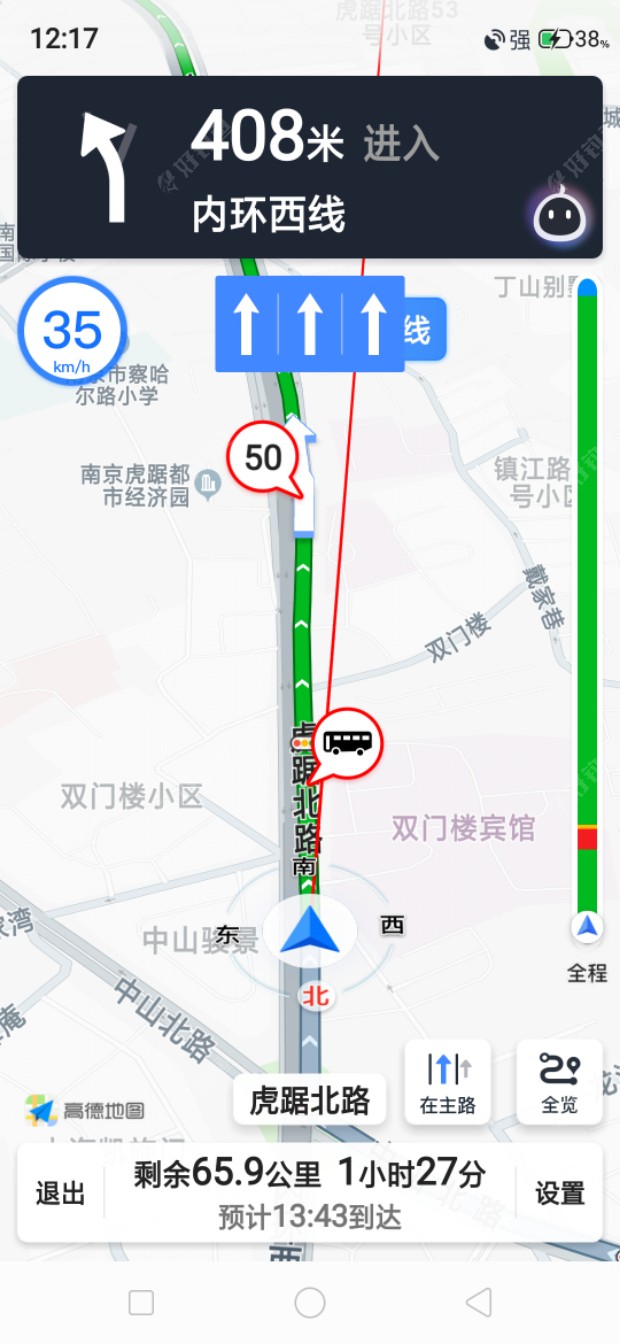
Task: Open navigation 设置 settings
Action: (x=559, y=1193)
